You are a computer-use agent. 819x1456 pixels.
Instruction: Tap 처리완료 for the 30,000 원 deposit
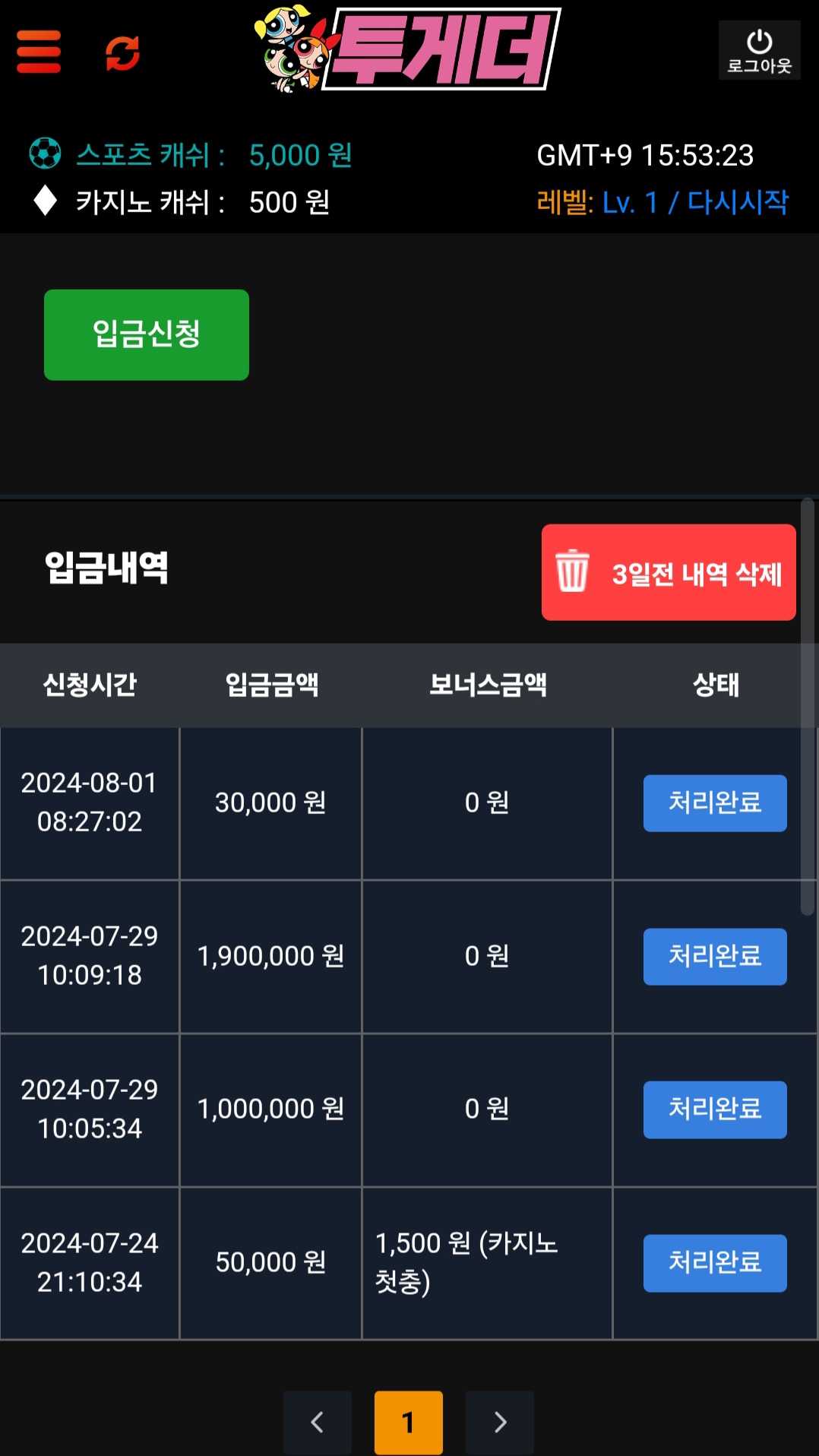click(715, 803)
